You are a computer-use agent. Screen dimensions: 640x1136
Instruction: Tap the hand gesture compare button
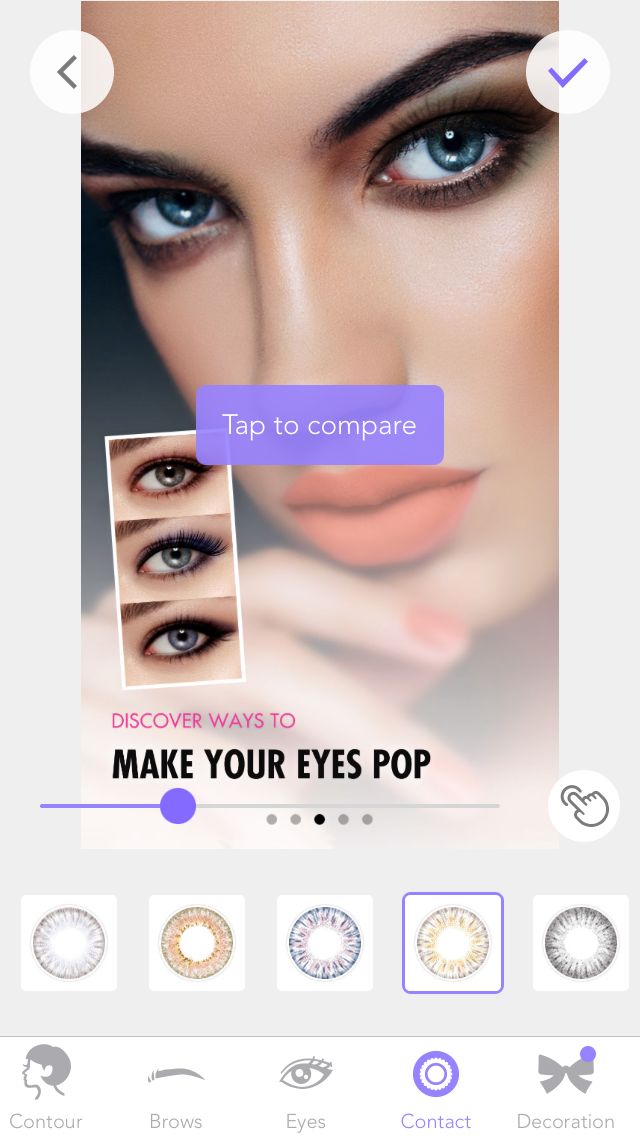click(x=583, y=806)
